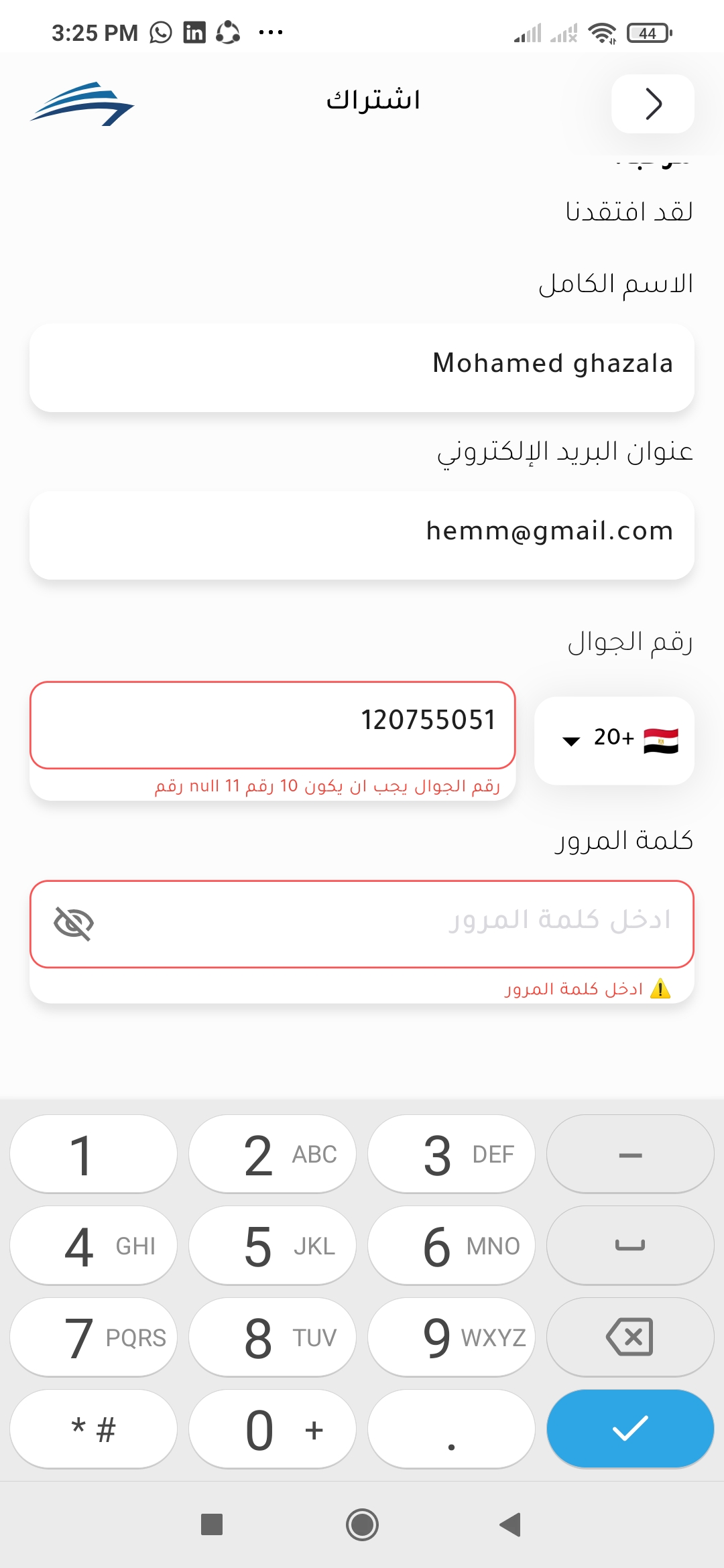Confirm input with the blue checkmark key

click(629, 1429)
